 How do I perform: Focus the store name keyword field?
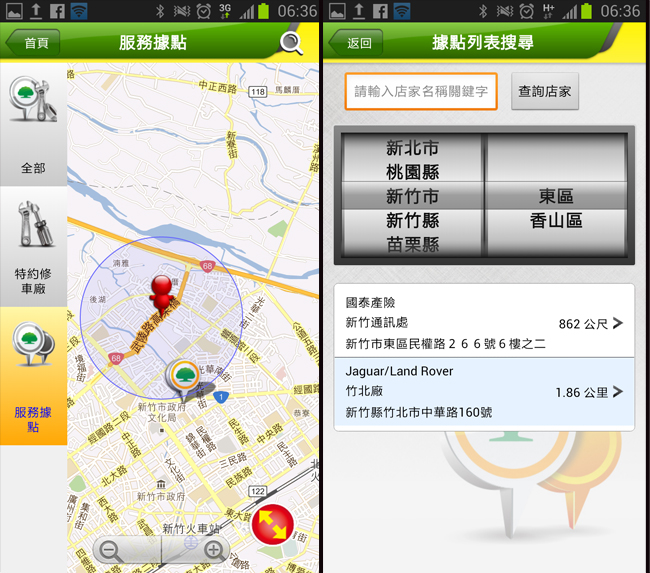coord(421,91)
